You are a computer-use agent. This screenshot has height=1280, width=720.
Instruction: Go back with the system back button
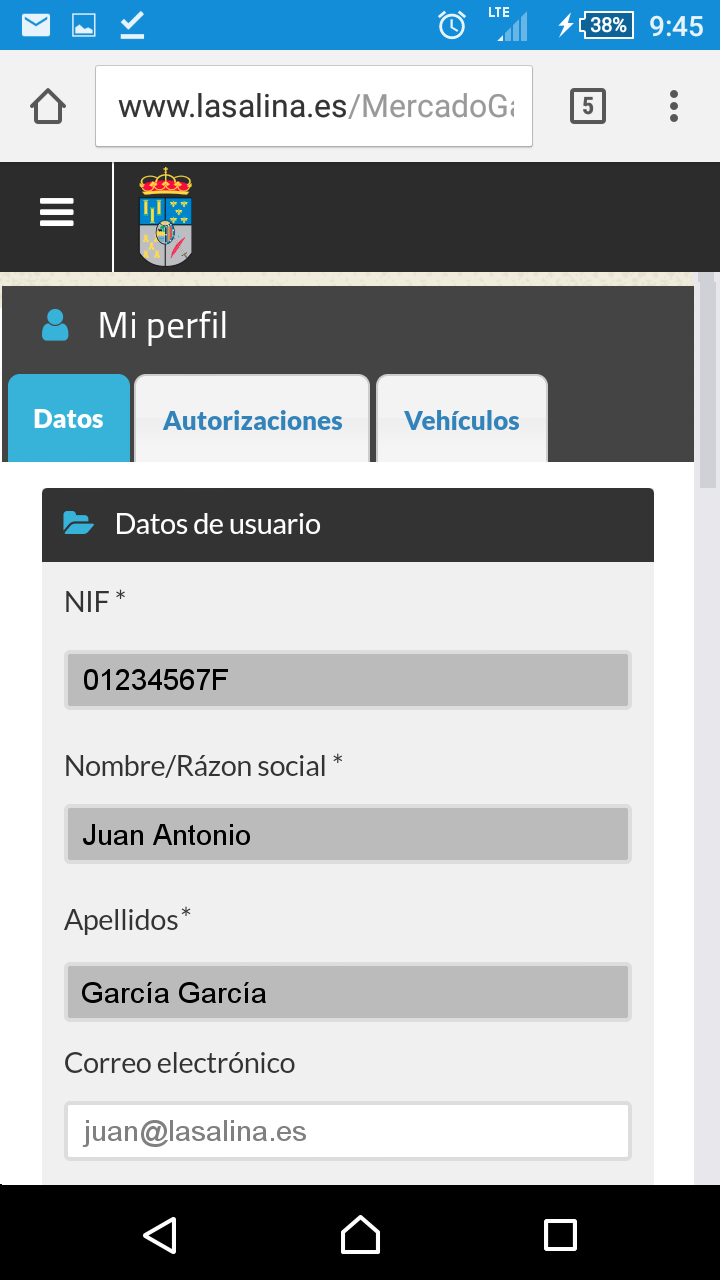click(160, 1235)
